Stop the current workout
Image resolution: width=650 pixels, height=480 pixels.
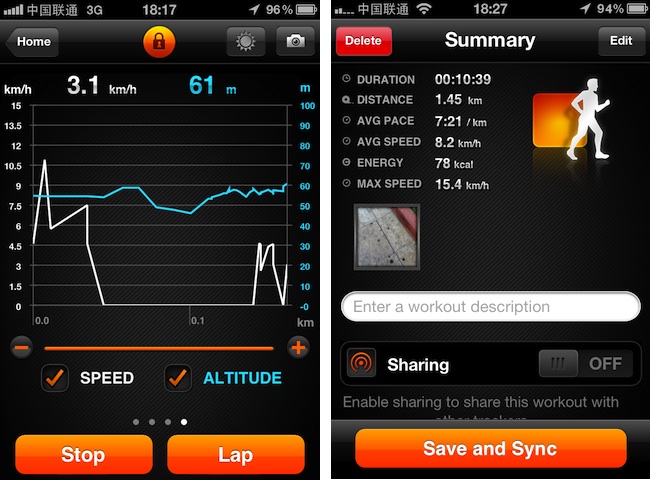coord(83,455)
